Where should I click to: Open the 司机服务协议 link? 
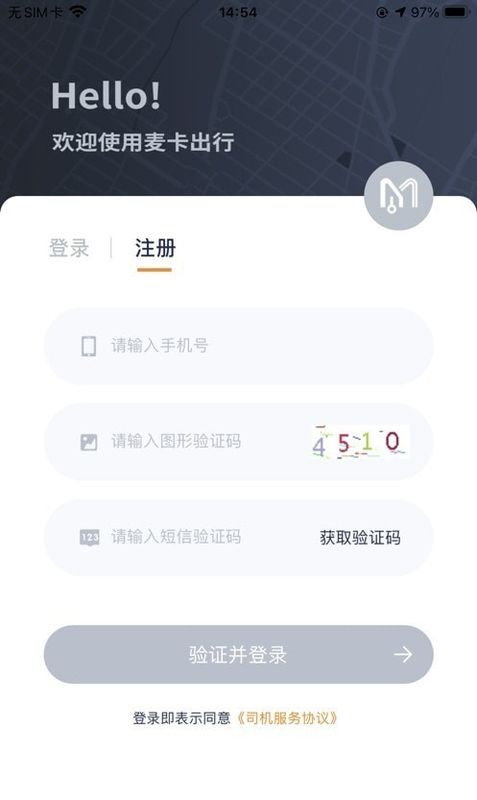[x=287, y=718]
